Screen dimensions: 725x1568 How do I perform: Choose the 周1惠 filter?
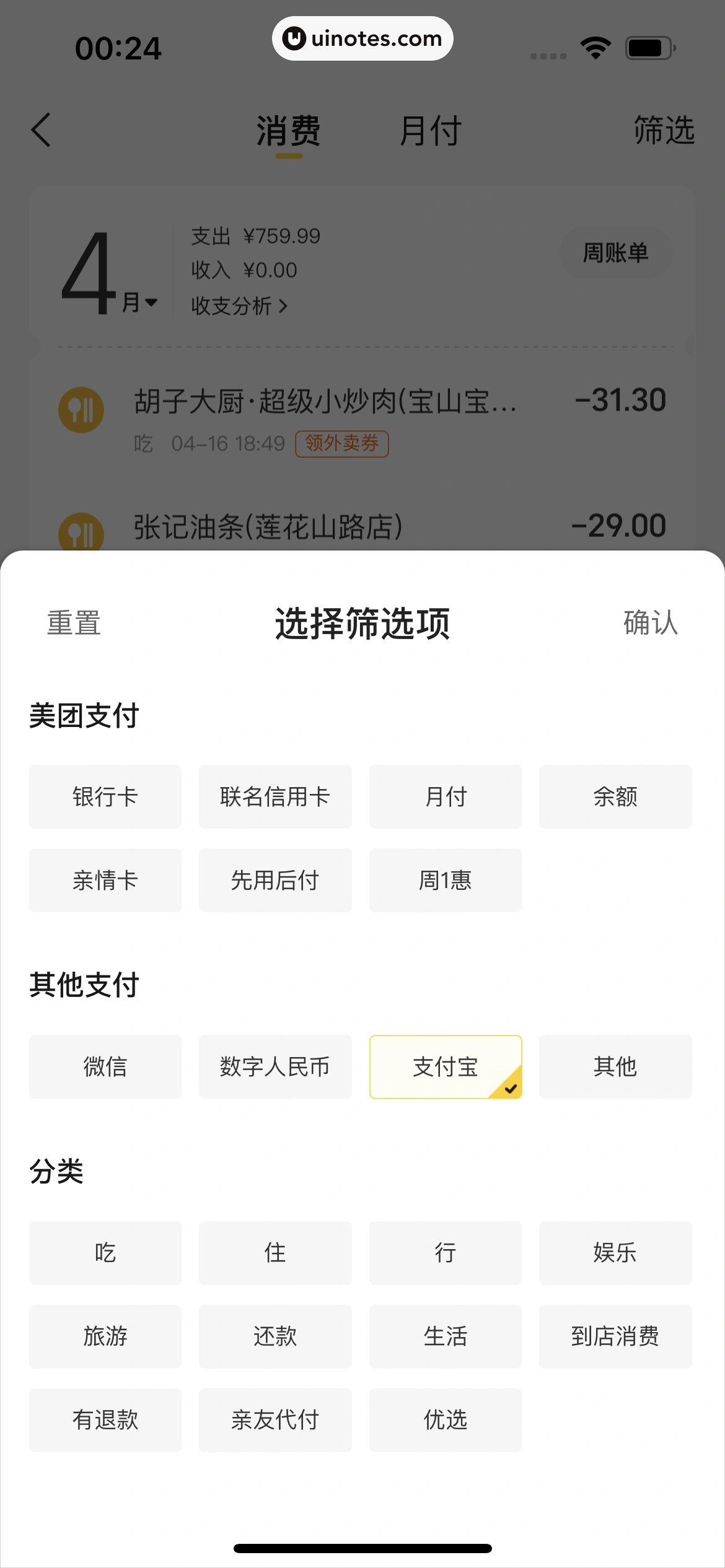click(x=445, y=880)
